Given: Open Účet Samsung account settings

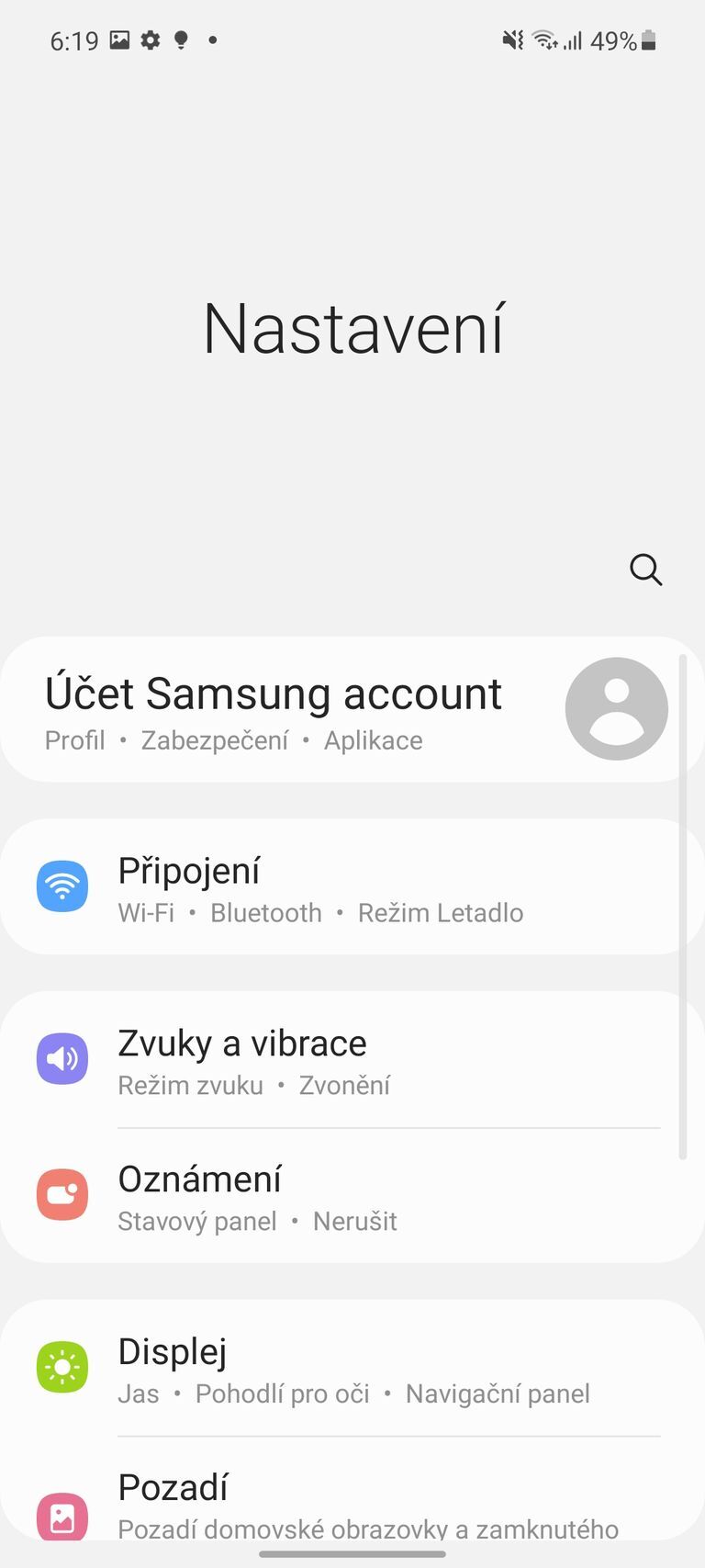Looking at the screenshot, I should coord(273,694).
